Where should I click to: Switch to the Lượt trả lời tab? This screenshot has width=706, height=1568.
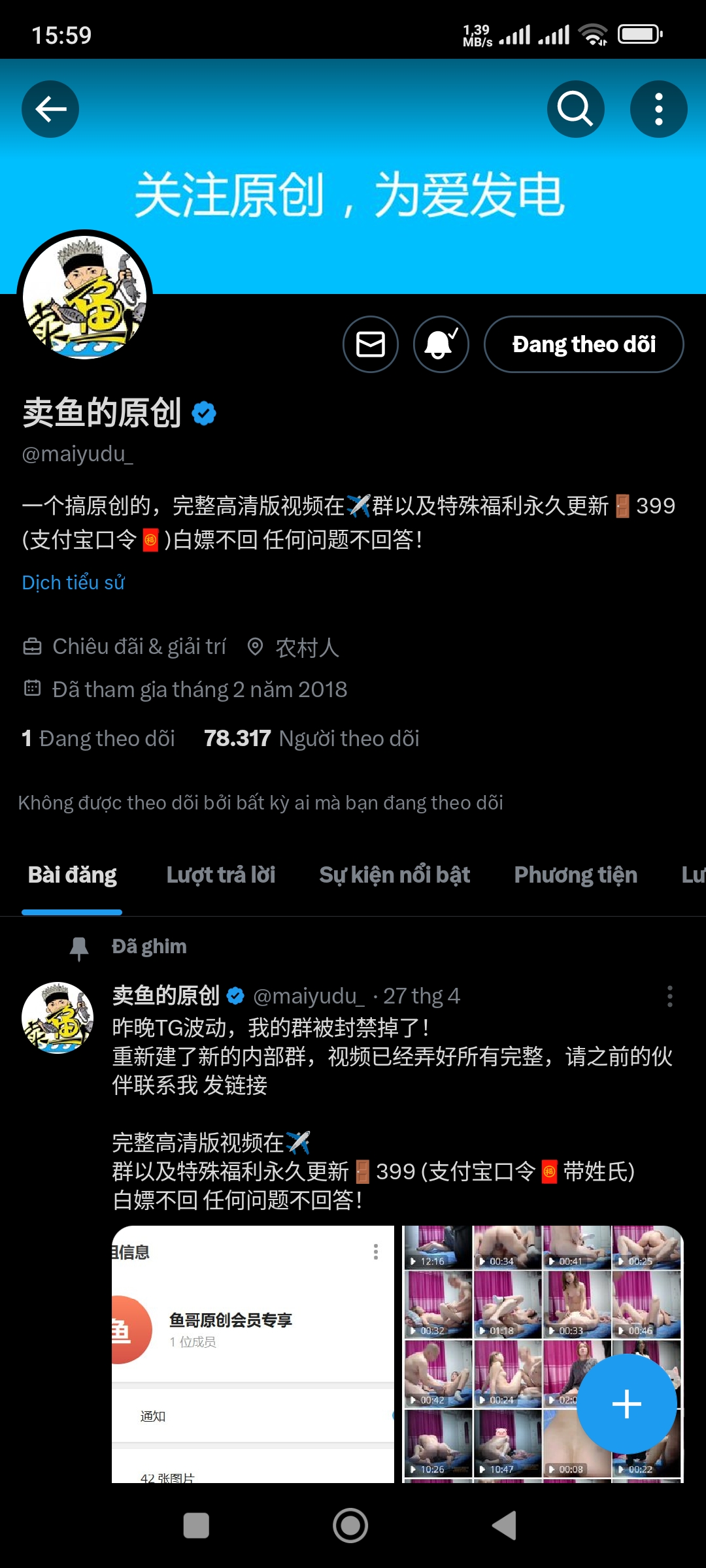(221, 875)
